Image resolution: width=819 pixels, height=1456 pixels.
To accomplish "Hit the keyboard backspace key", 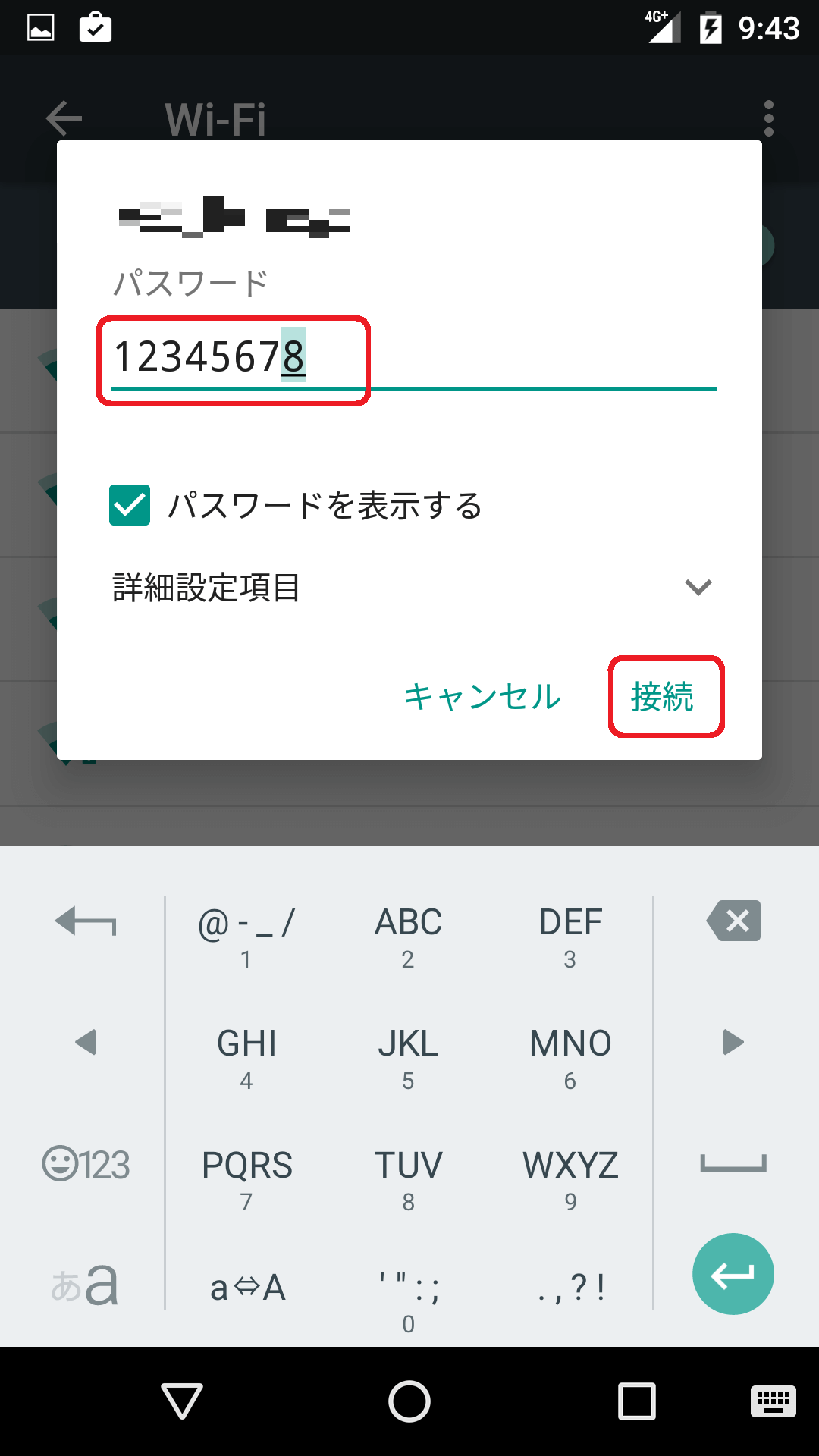I will [733, 921].
